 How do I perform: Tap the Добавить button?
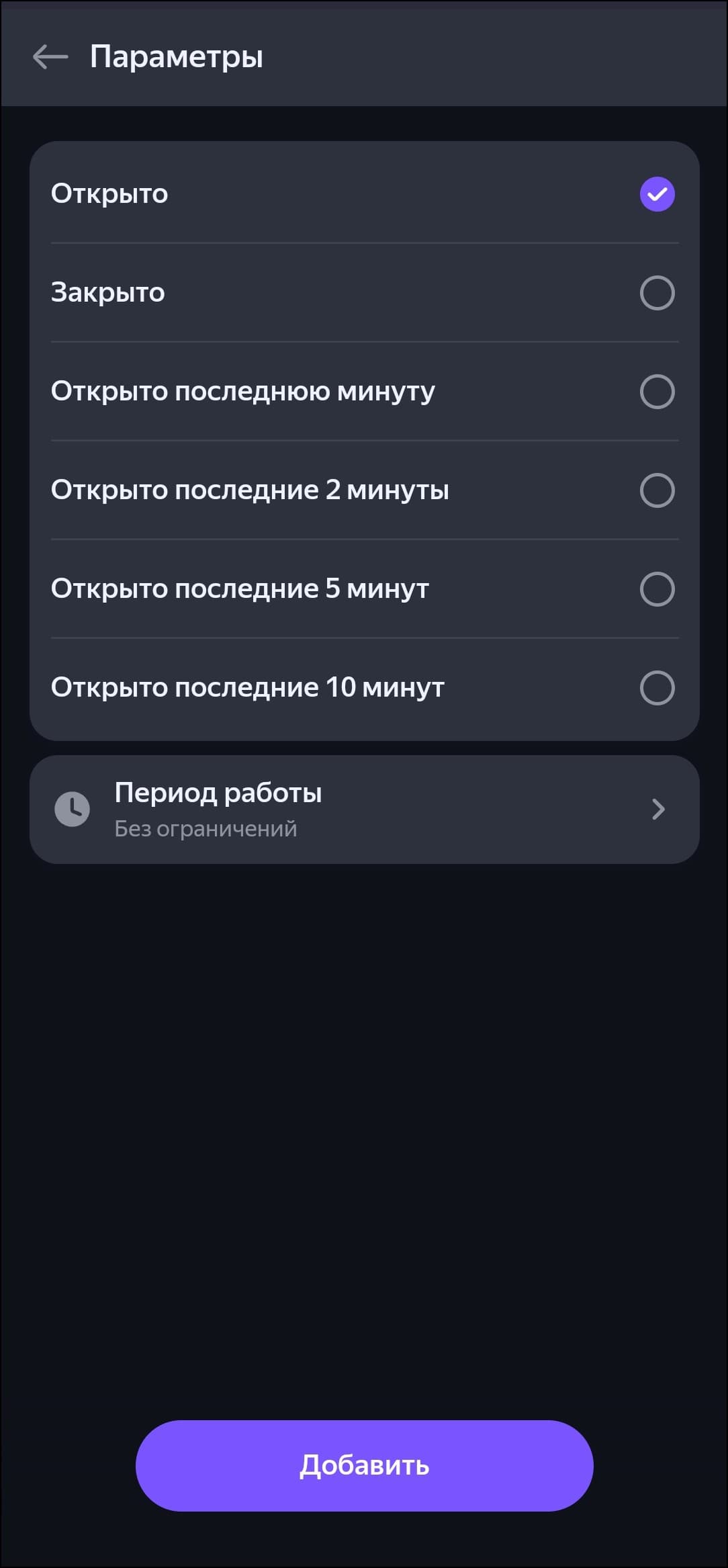click(364, 1465)
